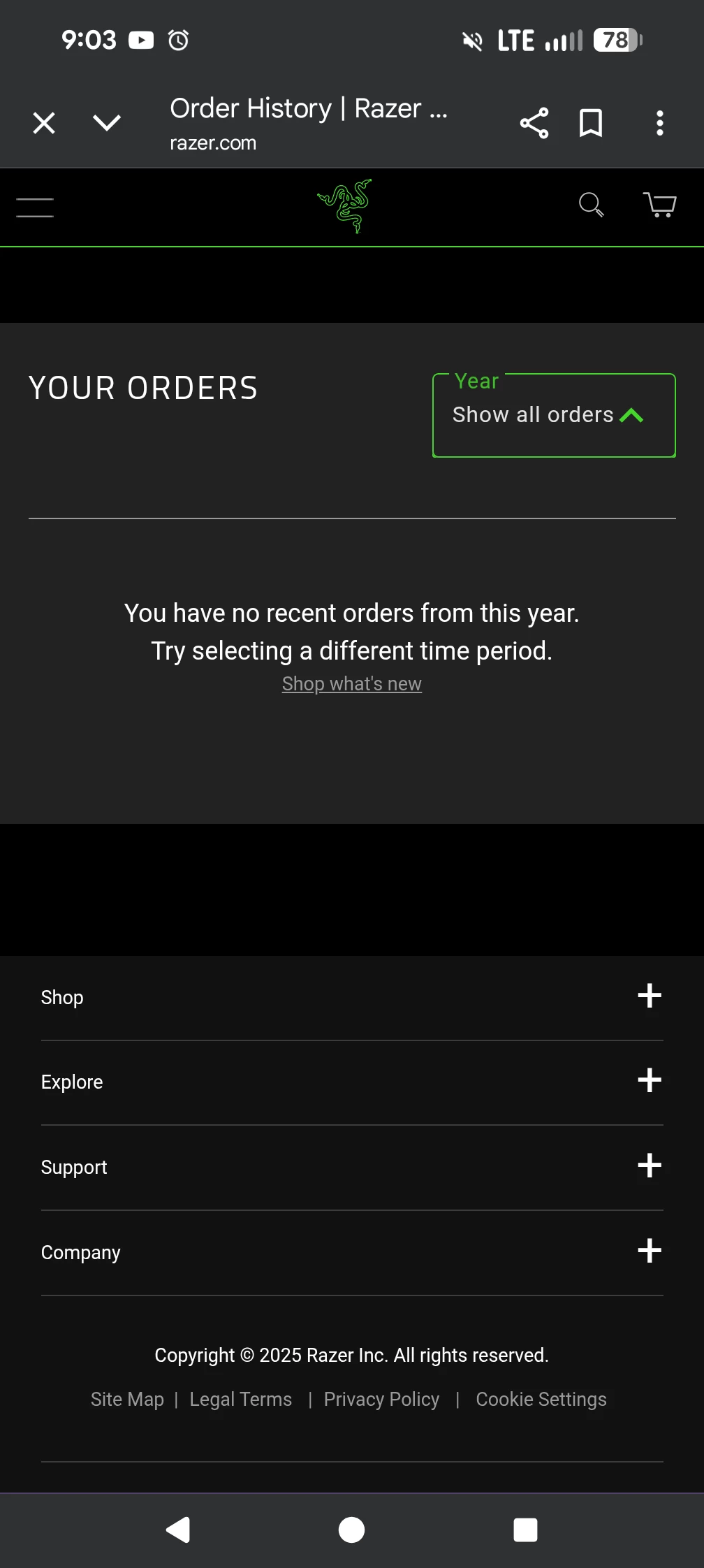This screenshot has height=1568, width=704.
Task: Expand the Support footer section
Action: 649,1166
